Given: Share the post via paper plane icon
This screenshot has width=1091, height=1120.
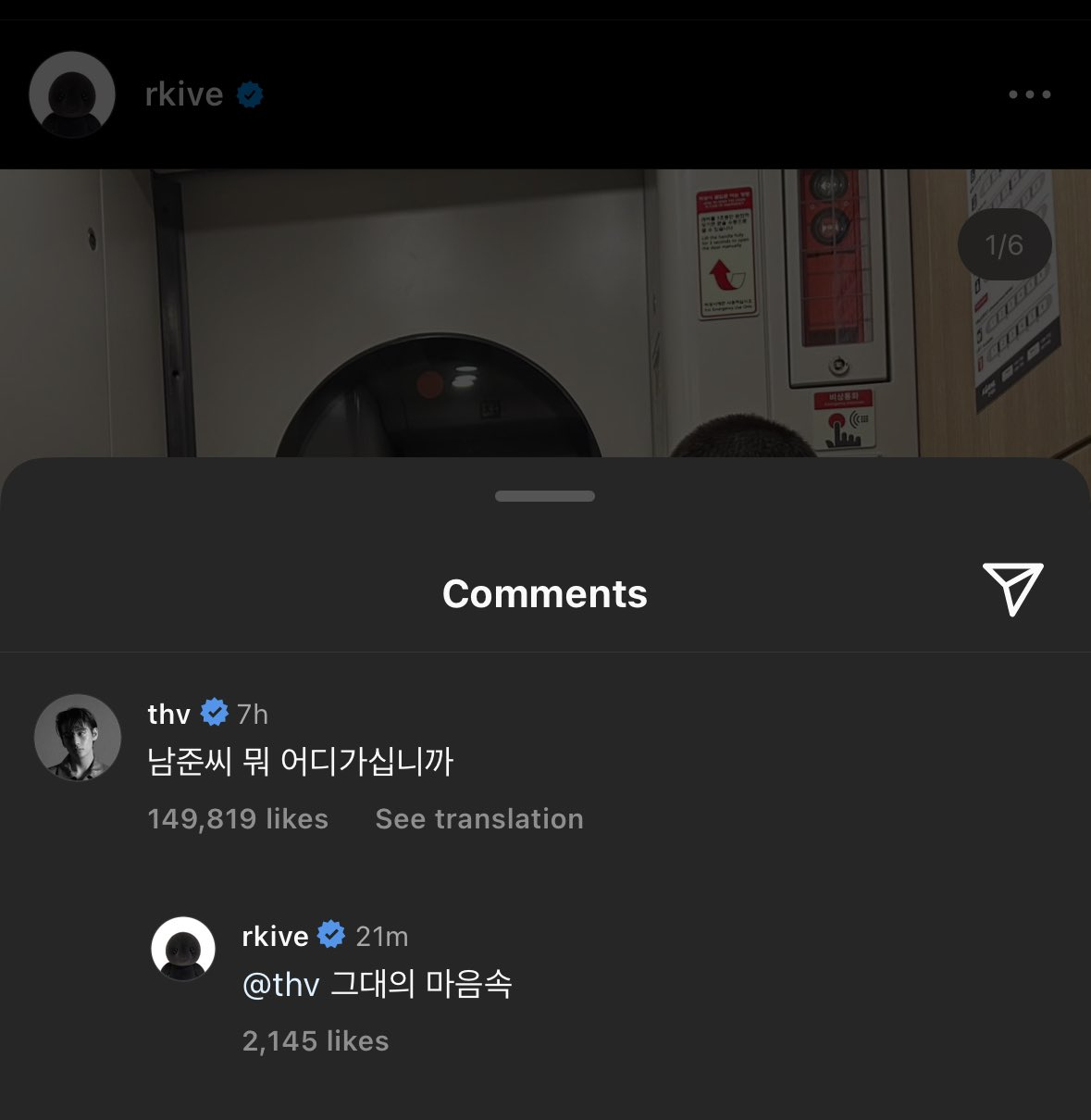Looking at the screenshot, I should [x=1012, y=588].
